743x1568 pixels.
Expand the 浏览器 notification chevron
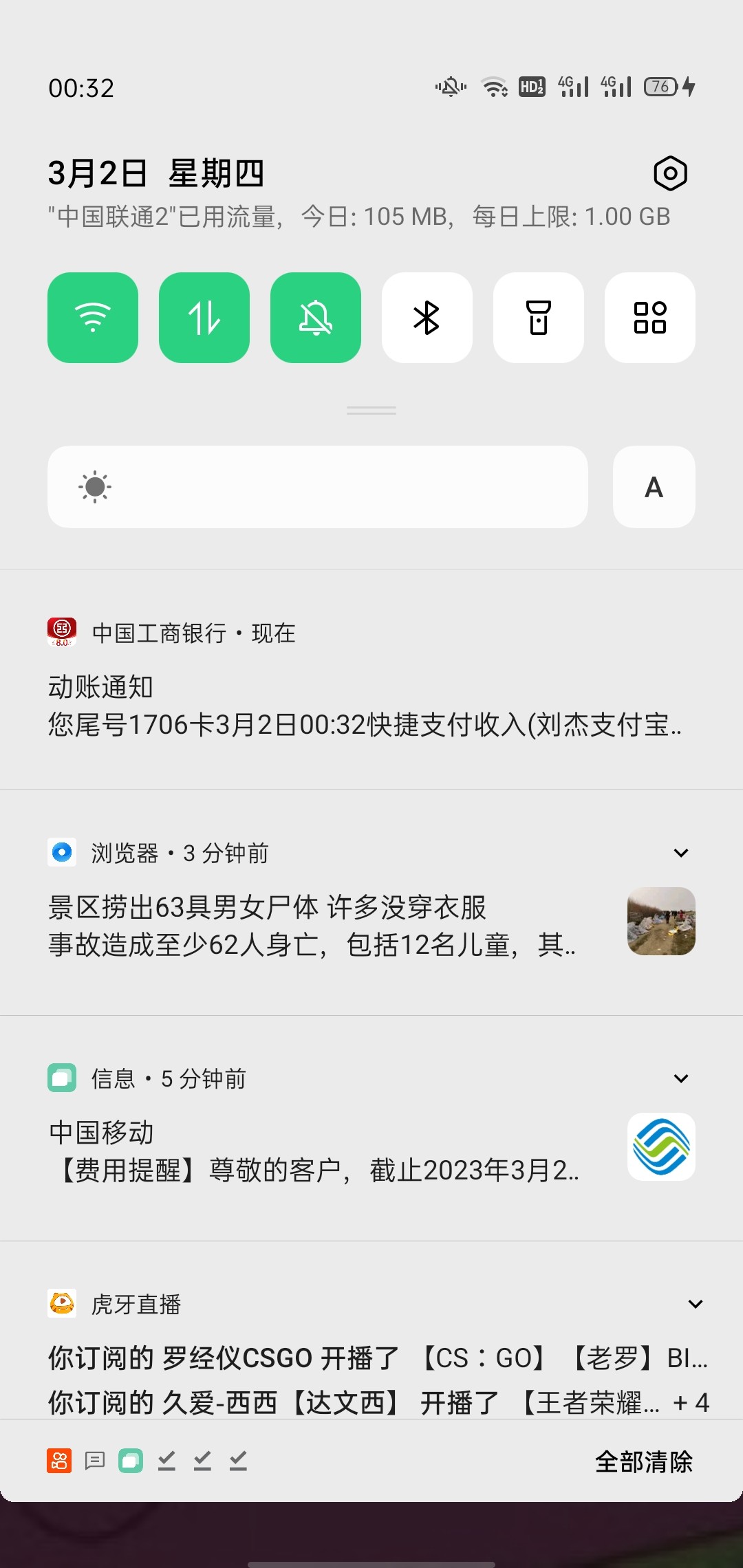(x=681, y=853)
